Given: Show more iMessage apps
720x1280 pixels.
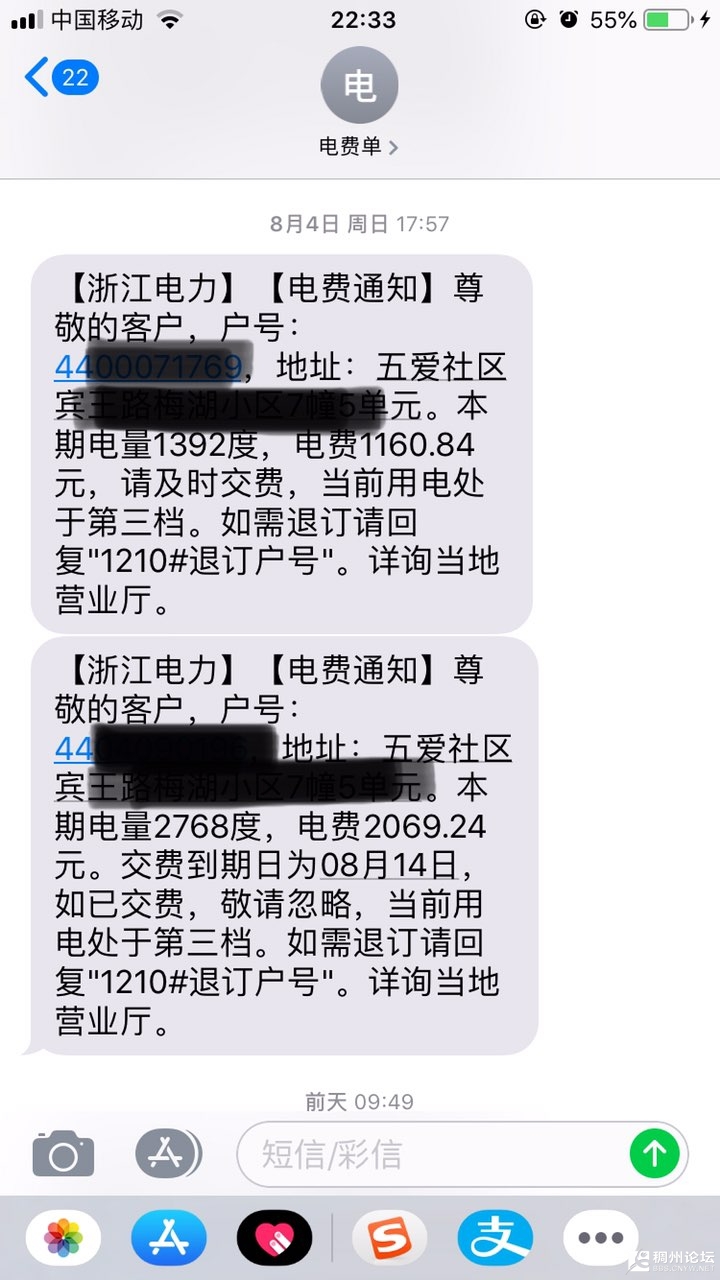Looking at the screenshot, I should tap(600, 1238).
